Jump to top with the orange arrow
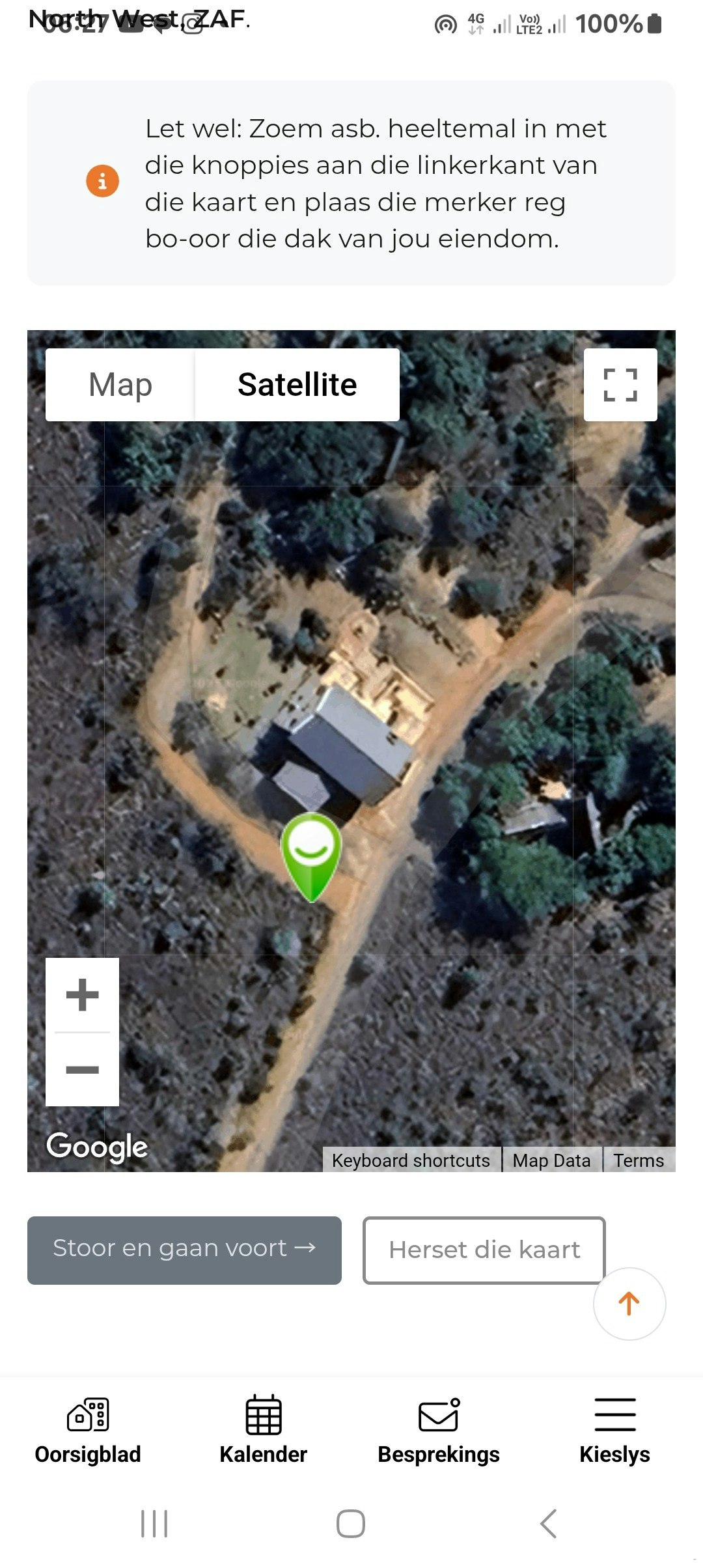Viewport: 703px width, 1568px height. (x=629, y=1304)
